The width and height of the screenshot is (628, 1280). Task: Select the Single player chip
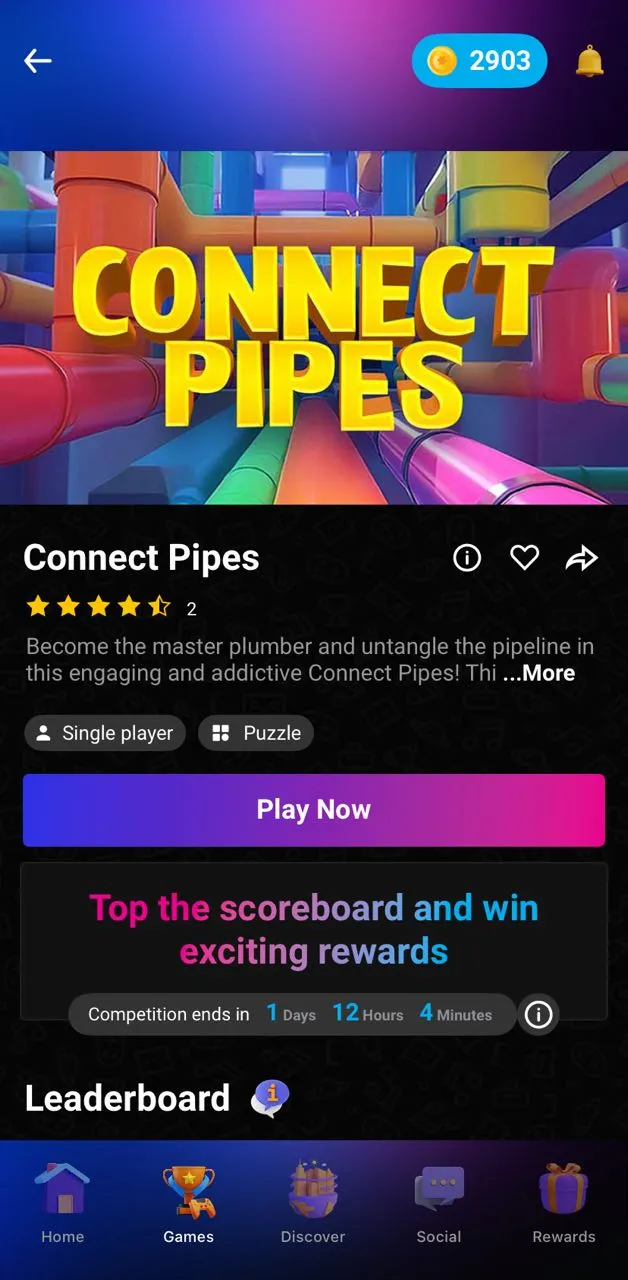(105, 733)
